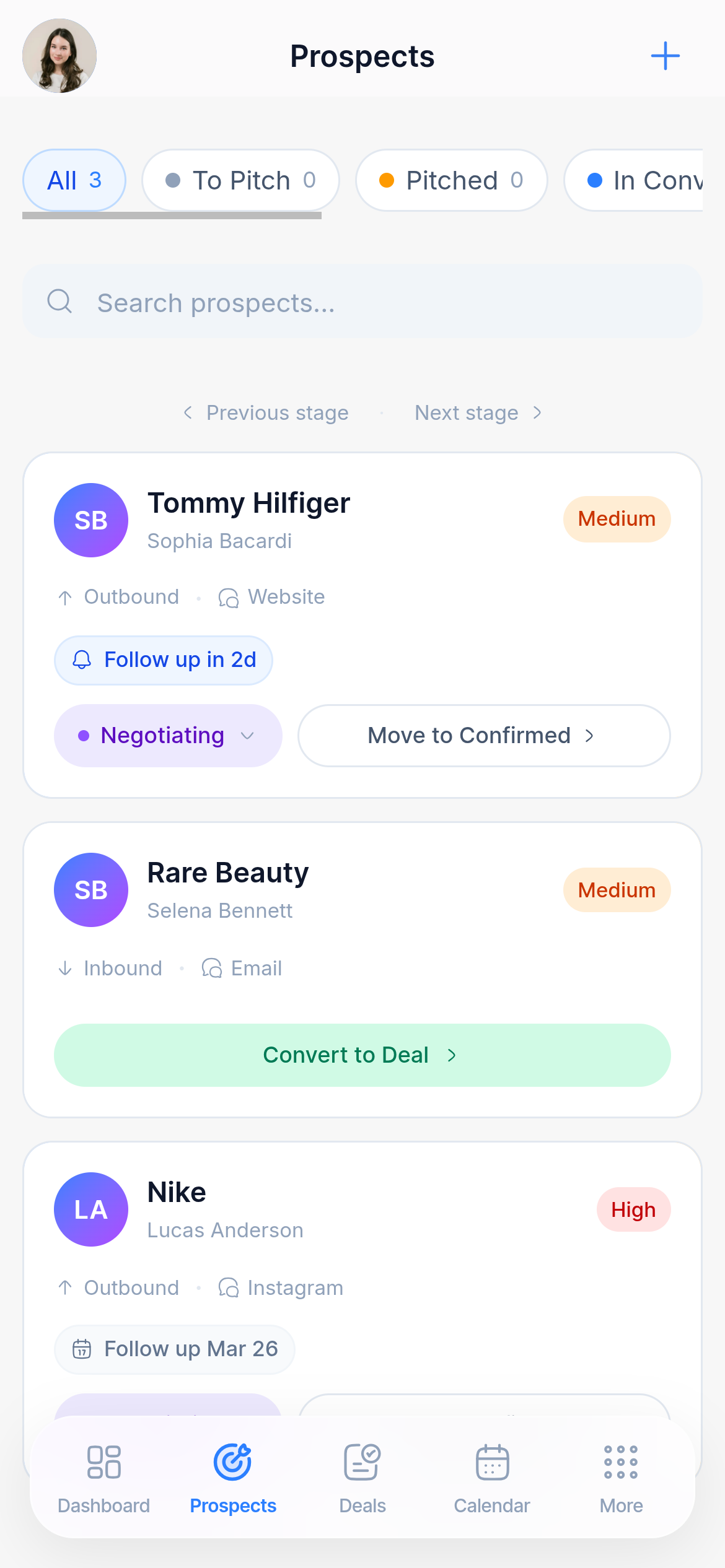Click the search magnifier icon
Image resolution: width=725 pixels, height=1568 pixels.
click(59, 302)
